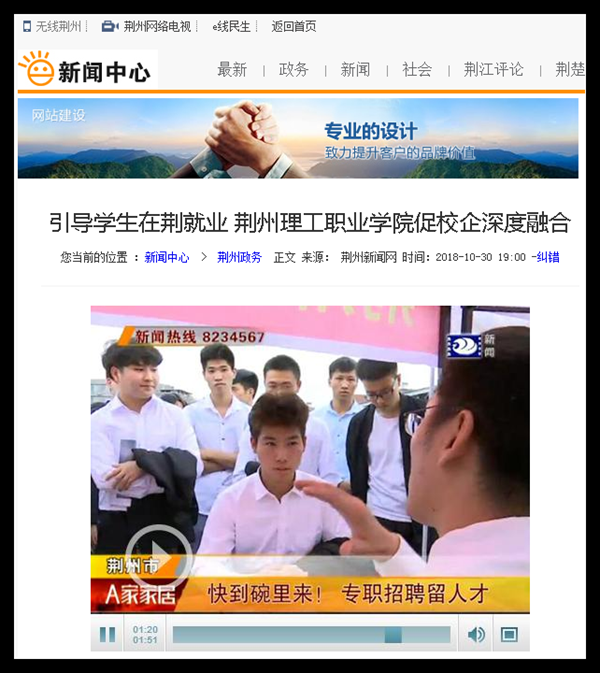
Task: Switch to the 最新 tab
Action: (x=232, y=70)
